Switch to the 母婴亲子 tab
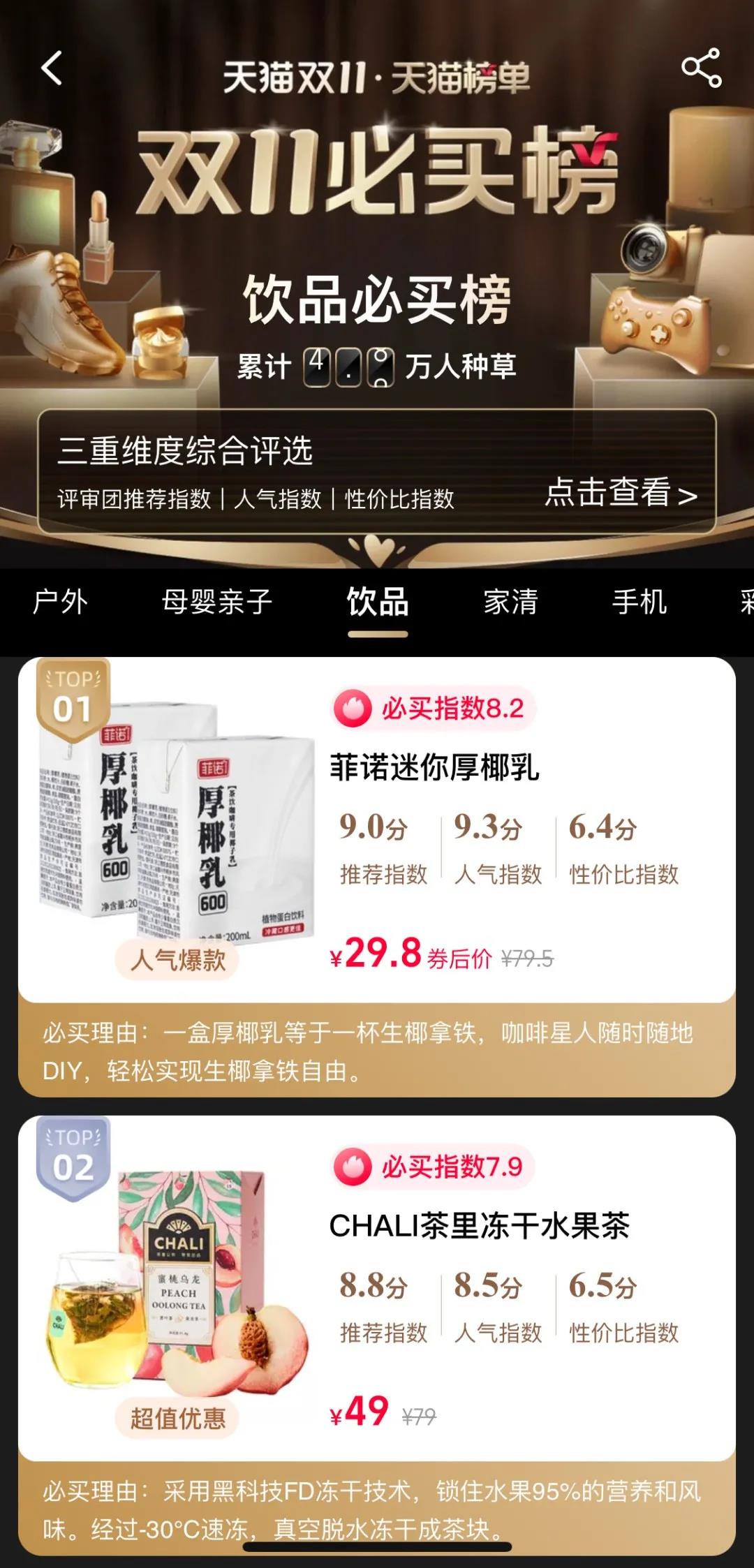This screenshot has width=754, height=1568. pyautogui.click(x=216, y=602)
